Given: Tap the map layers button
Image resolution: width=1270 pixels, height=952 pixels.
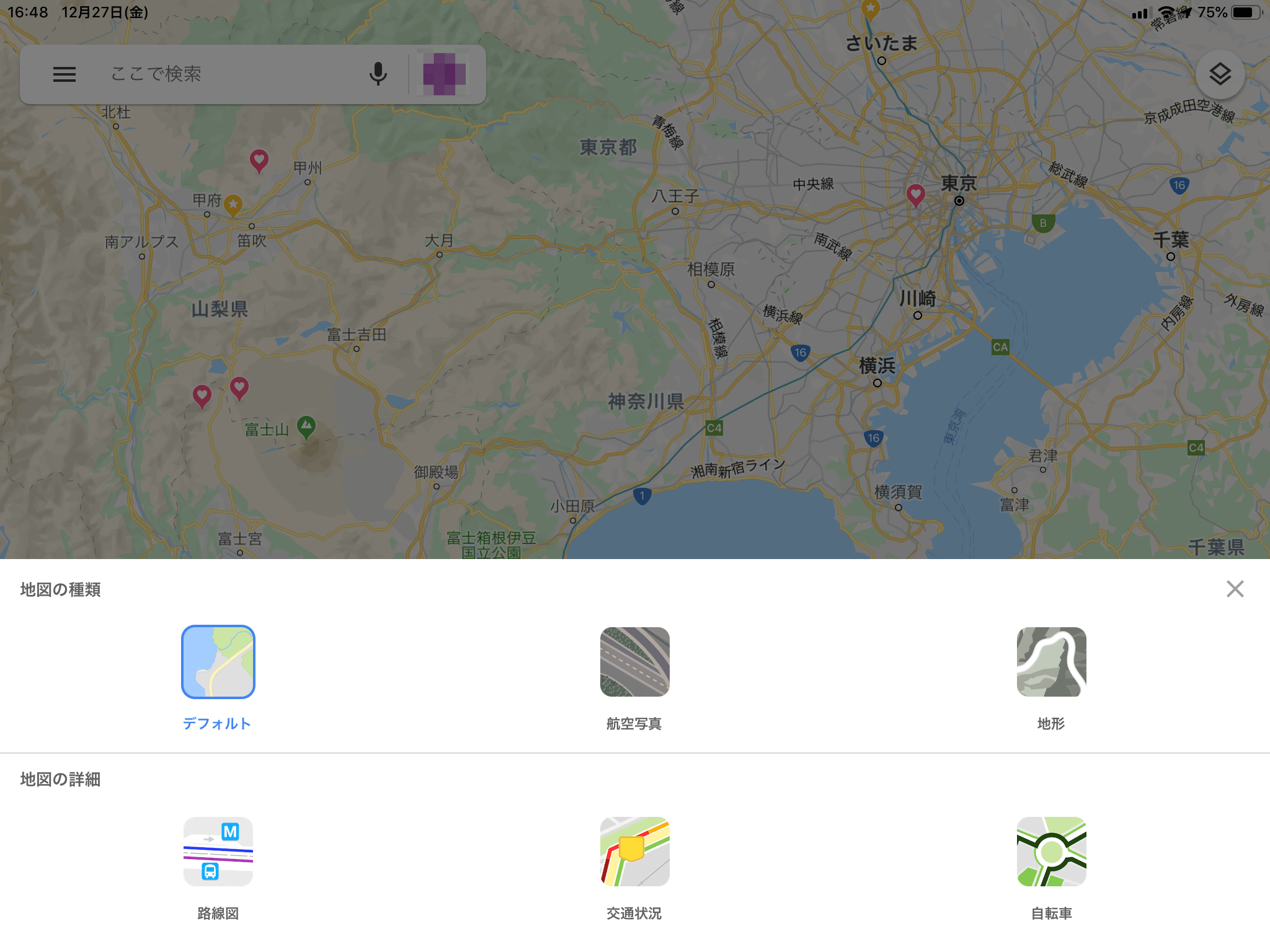Looking at the screenshot, I should pos(1219,74).
